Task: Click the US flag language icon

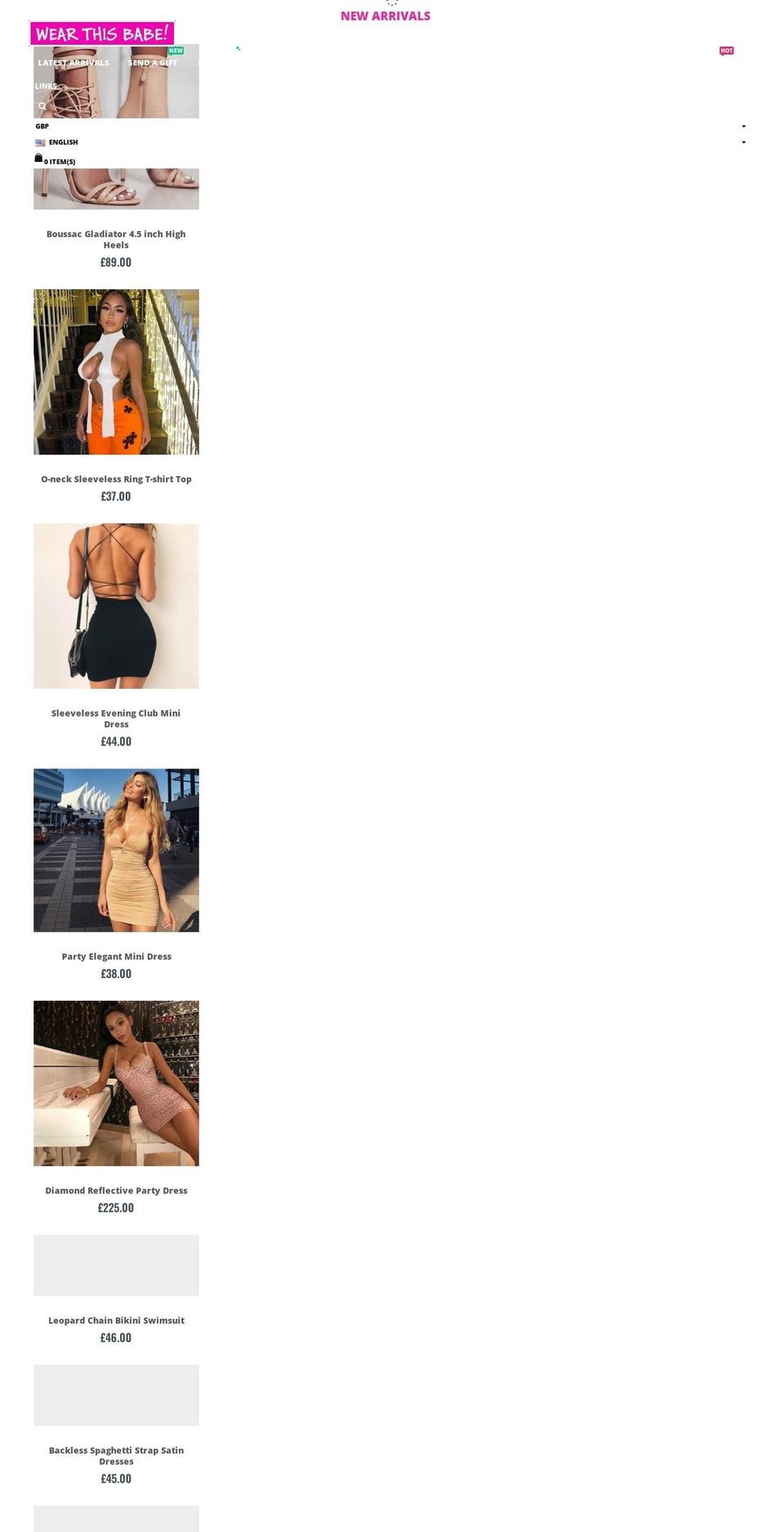Action: pyautogui.click(x=40, y=142)
